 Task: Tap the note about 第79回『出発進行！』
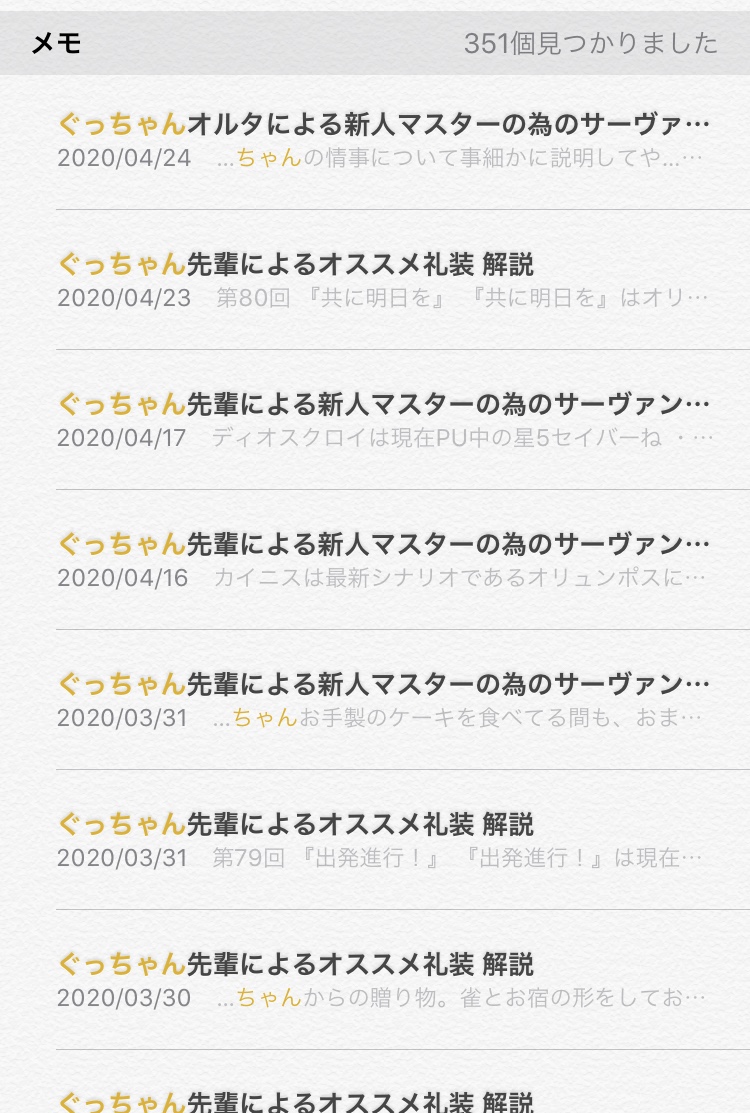pyautogui.click(x=384, y=840)
